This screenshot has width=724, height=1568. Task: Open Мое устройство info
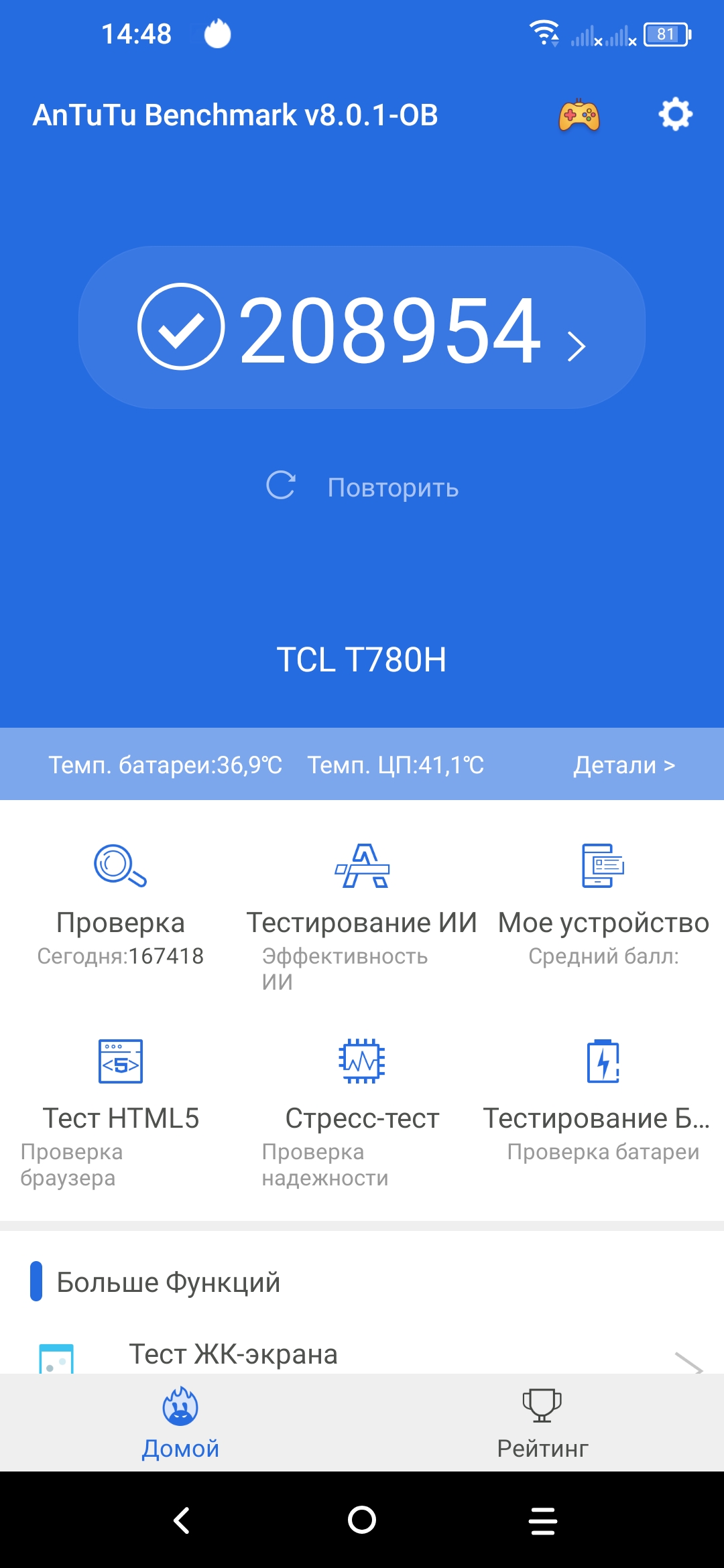[603, 905]
